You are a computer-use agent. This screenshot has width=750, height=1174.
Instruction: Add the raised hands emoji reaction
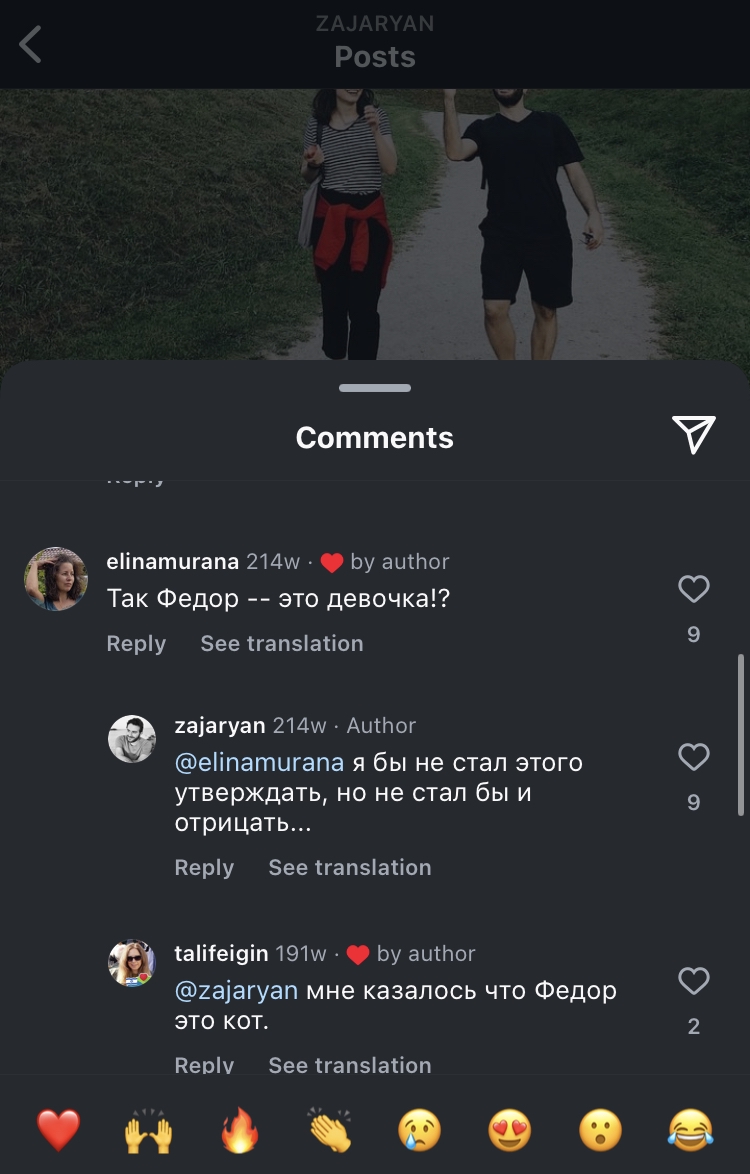point(148,1131)
